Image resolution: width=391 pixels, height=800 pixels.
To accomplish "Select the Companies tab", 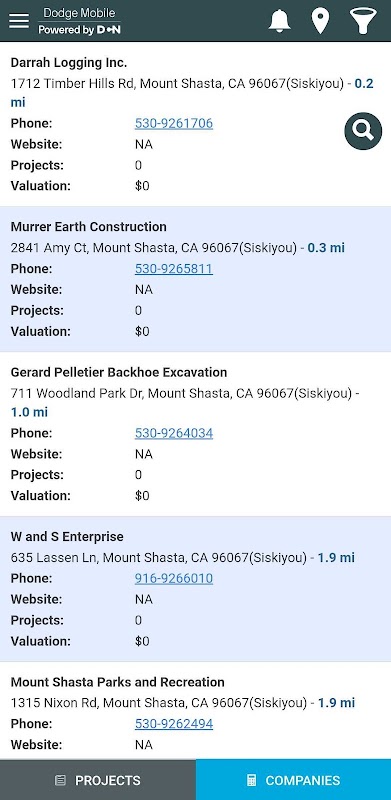I will click(x=294, y=780).
